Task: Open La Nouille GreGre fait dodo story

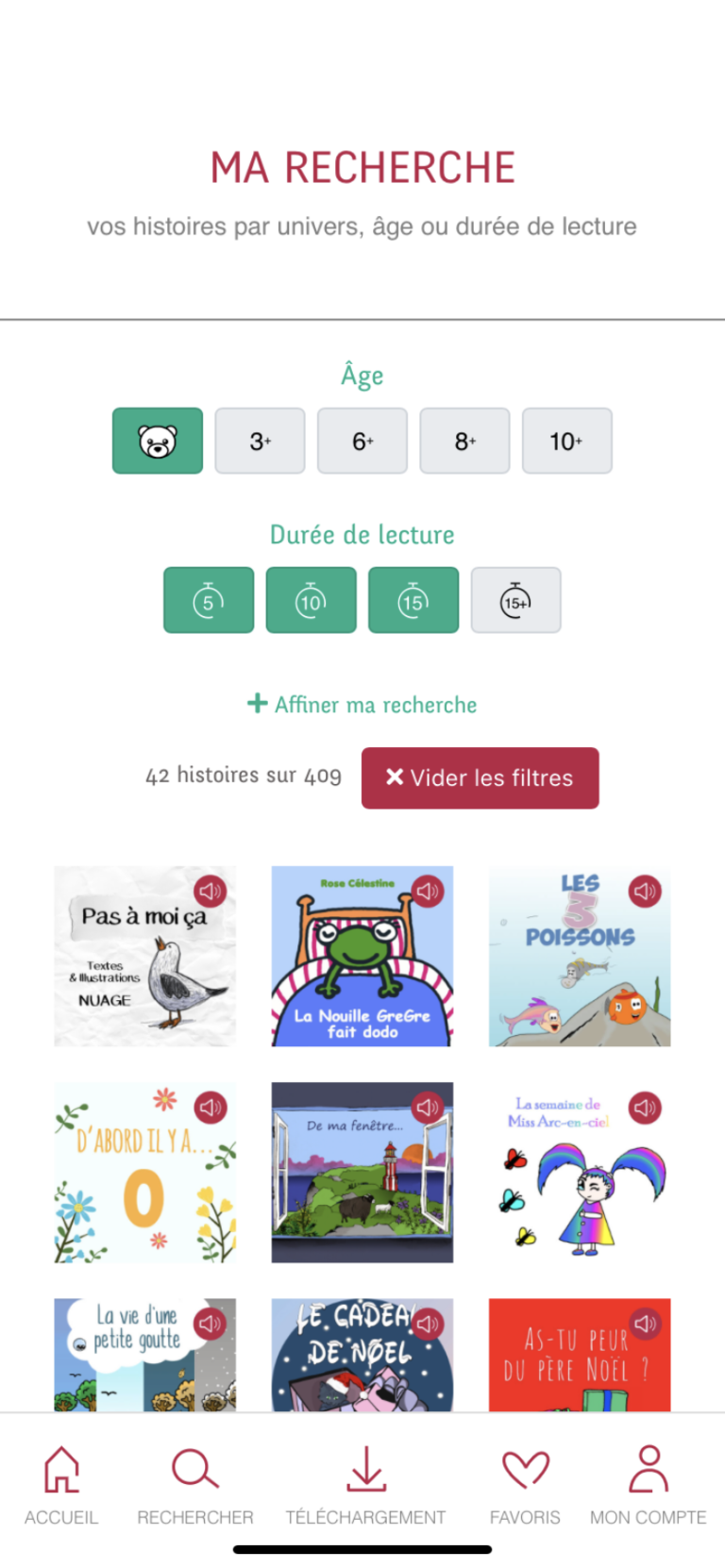Action: click(x=362, y=956)
